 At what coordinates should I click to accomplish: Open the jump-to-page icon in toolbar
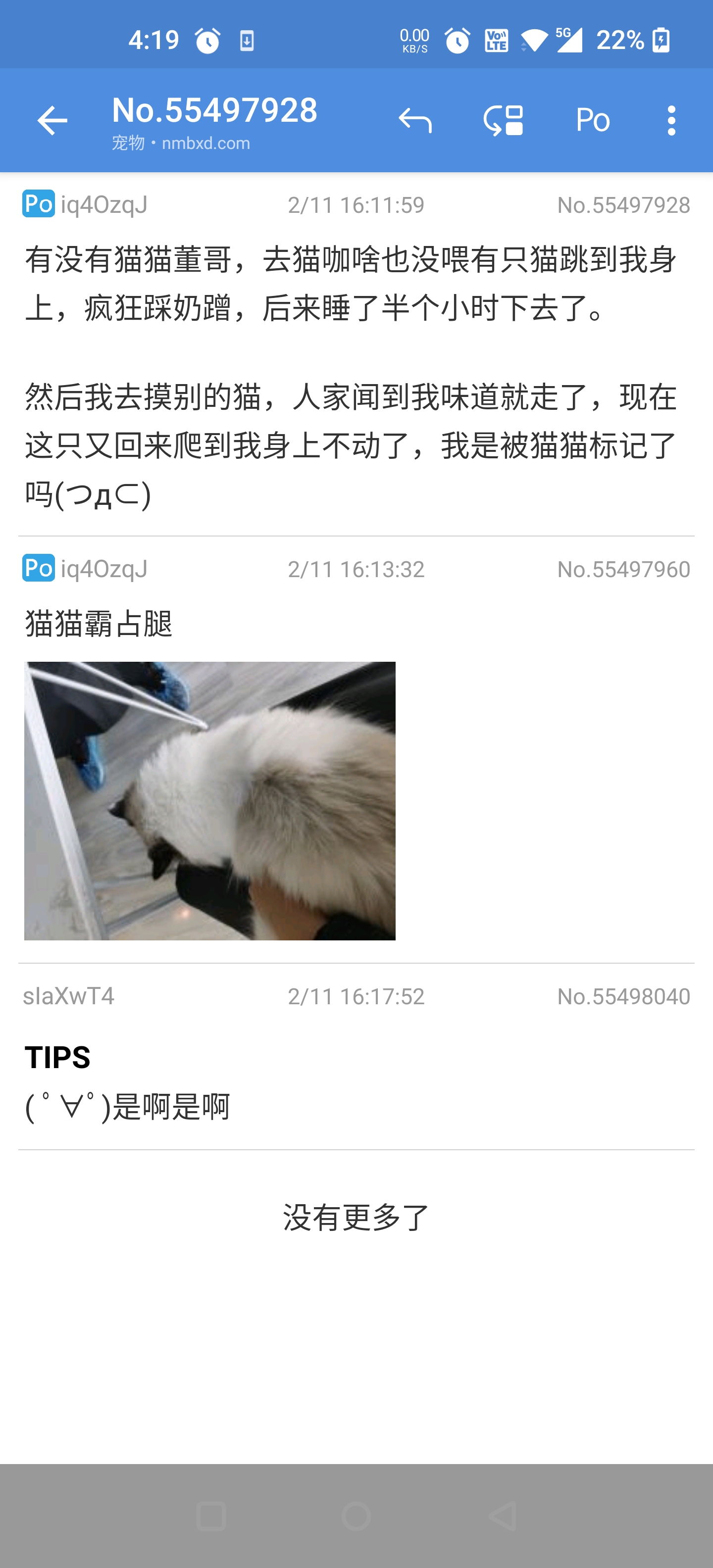click(504, 120)
